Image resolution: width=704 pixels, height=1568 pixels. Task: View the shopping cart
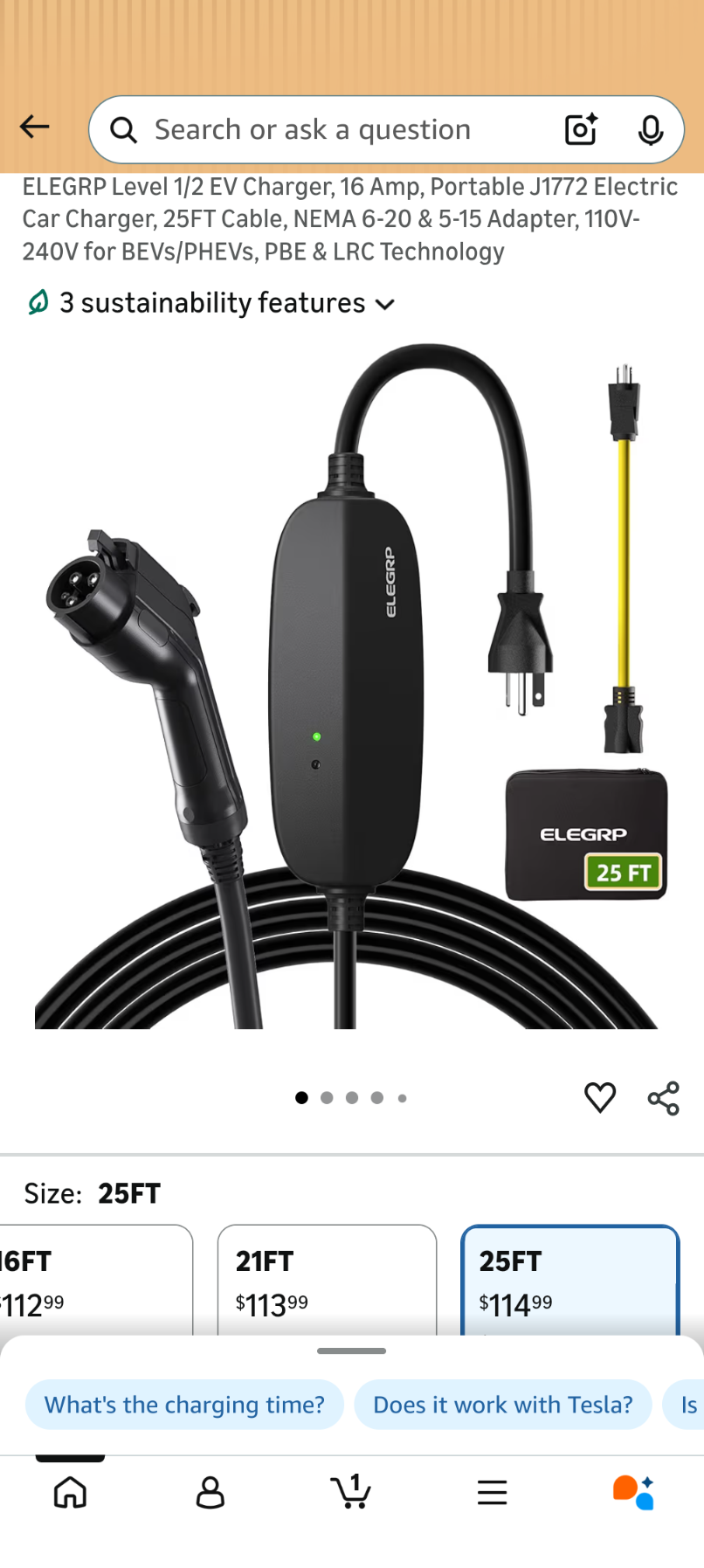[x=351, y=1492]
